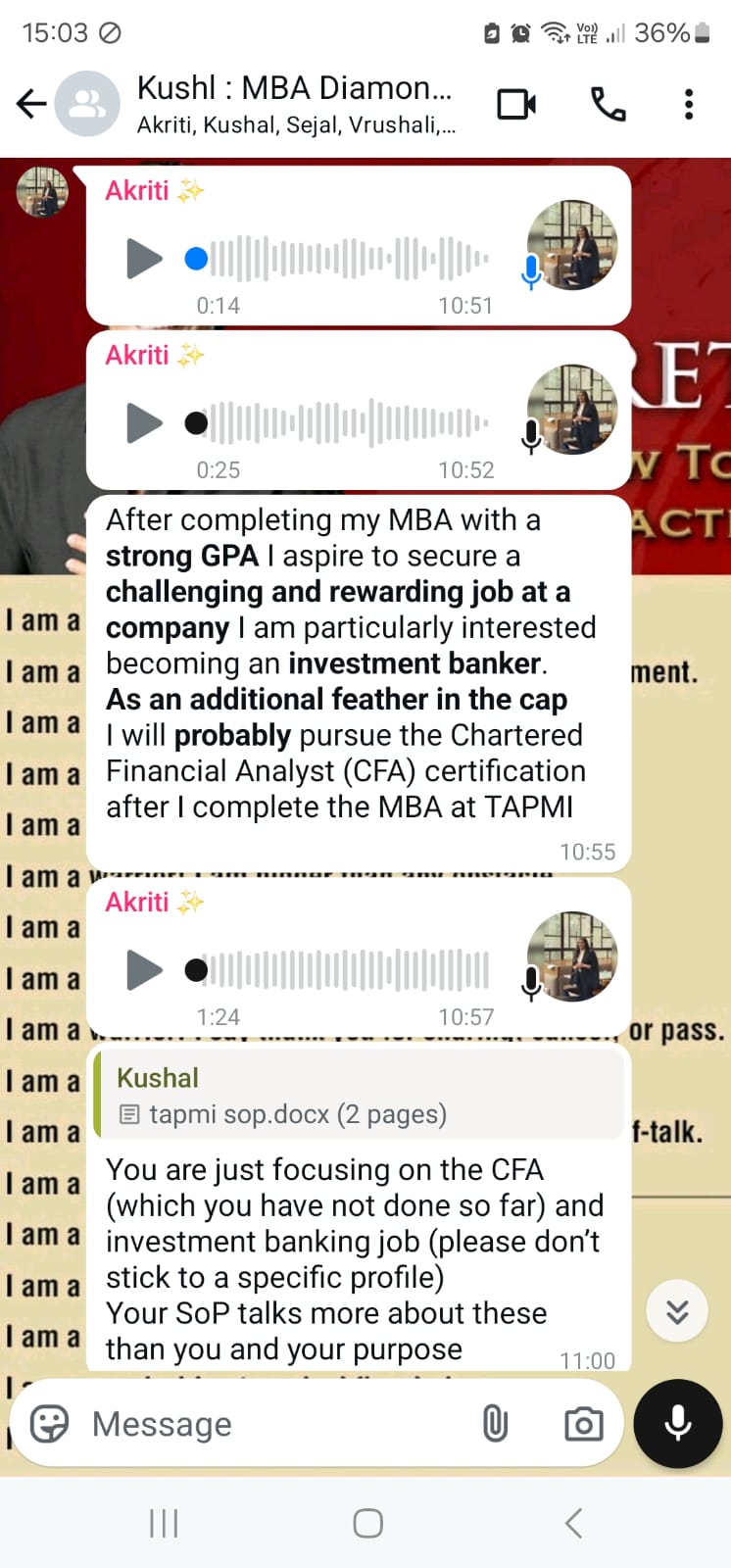The image size is (731, 1568).
Task: Open the camera from the message bar
Action: [583, 1424]
